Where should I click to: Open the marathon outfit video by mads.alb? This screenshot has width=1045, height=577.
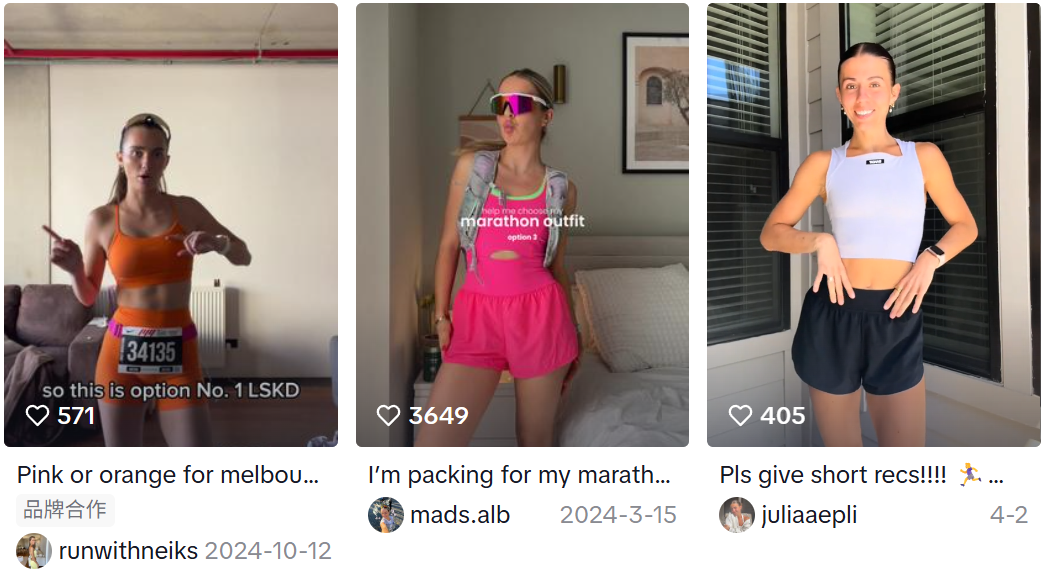(x=522, y=225)
